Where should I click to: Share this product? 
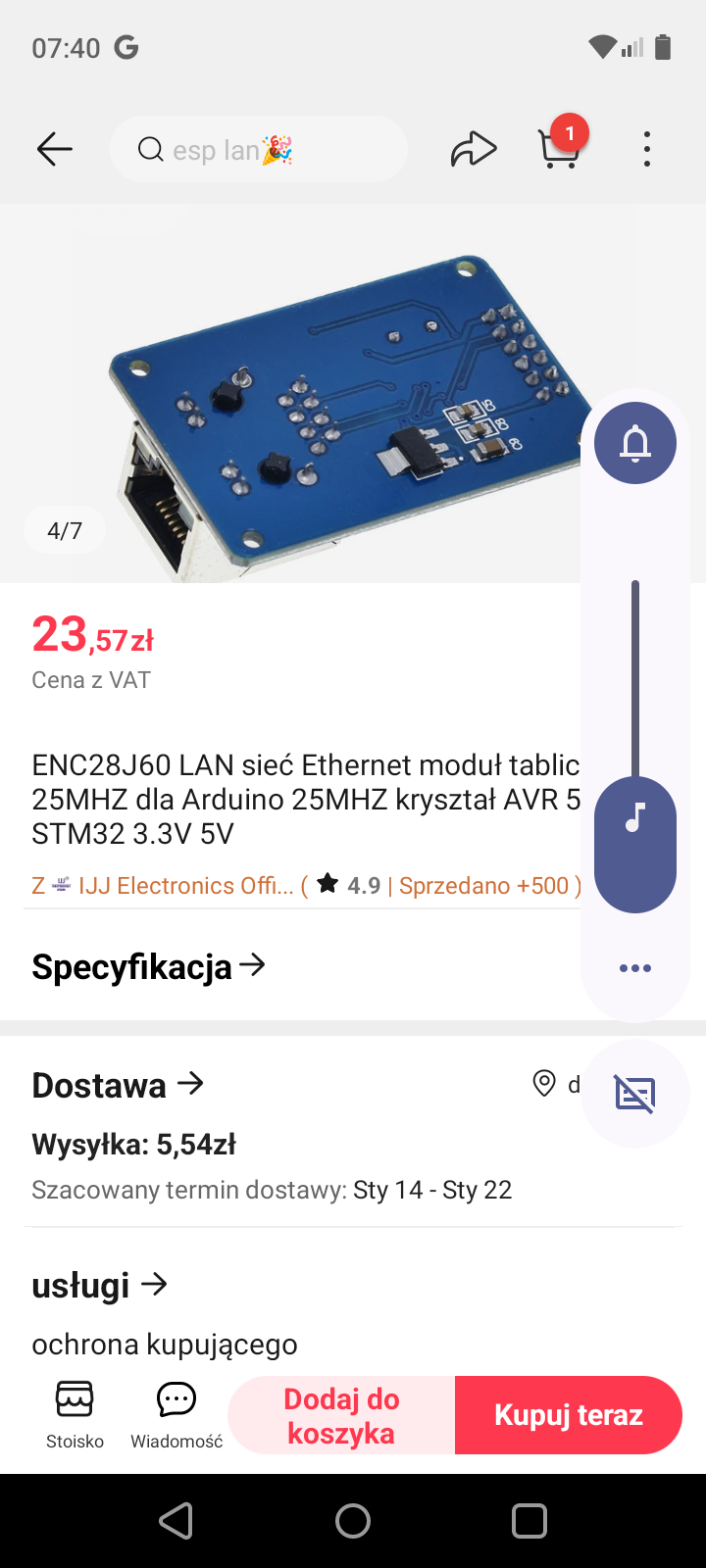pyautogui.click(x=474, y=149)
